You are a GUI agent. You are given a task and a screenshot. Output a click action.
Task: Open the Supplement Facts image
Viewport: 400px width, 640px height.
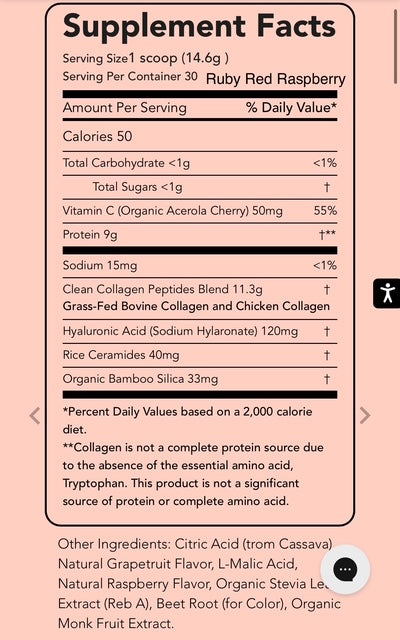tap(200, 264)
